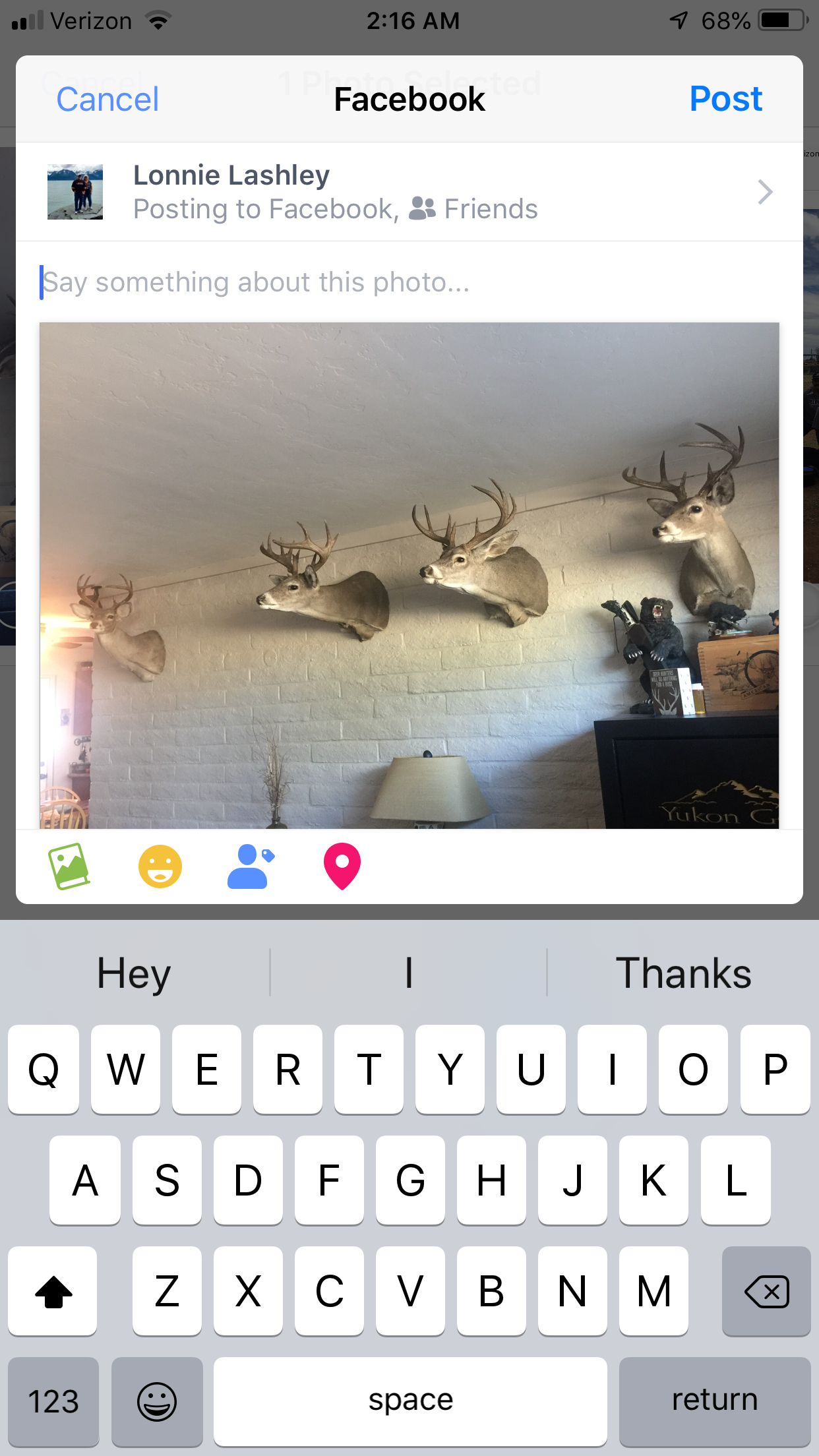Focus the 'Say something about this photo' field
Viewport: 819px width, 1456px height.
409,282
